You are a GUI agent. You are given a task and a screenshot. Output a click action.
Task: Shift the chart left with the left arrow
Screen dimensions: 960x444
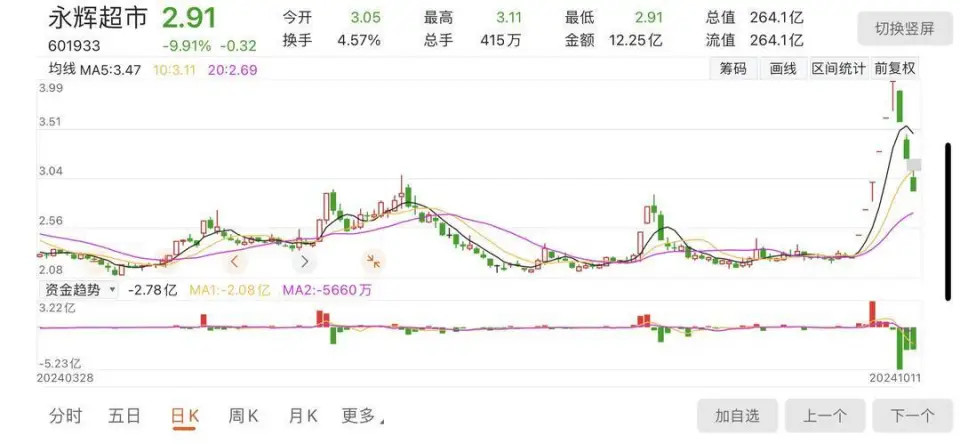(234, 262)
